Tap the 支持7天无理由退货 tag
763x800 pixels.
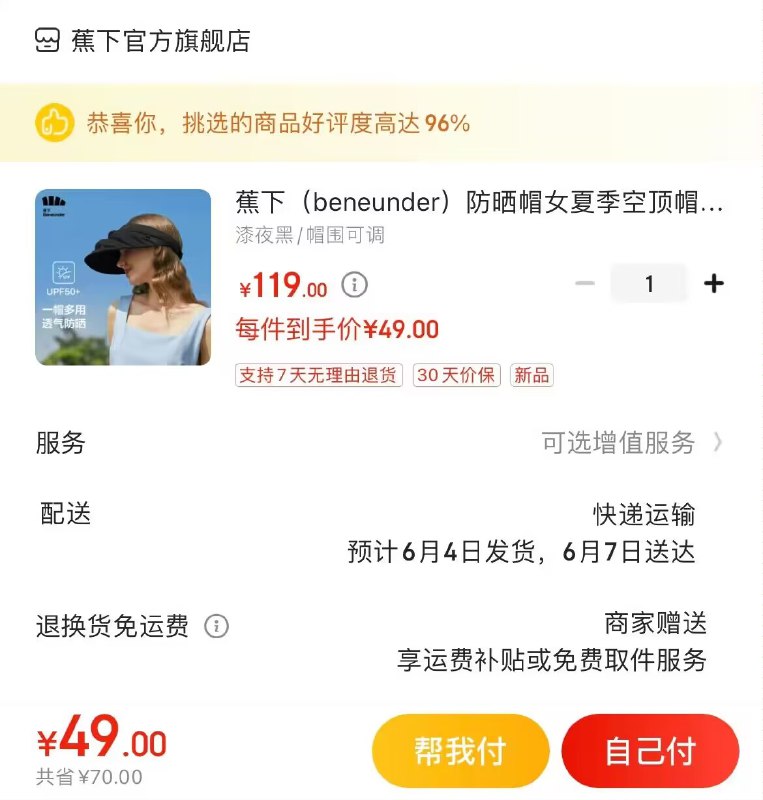point(317,376)
